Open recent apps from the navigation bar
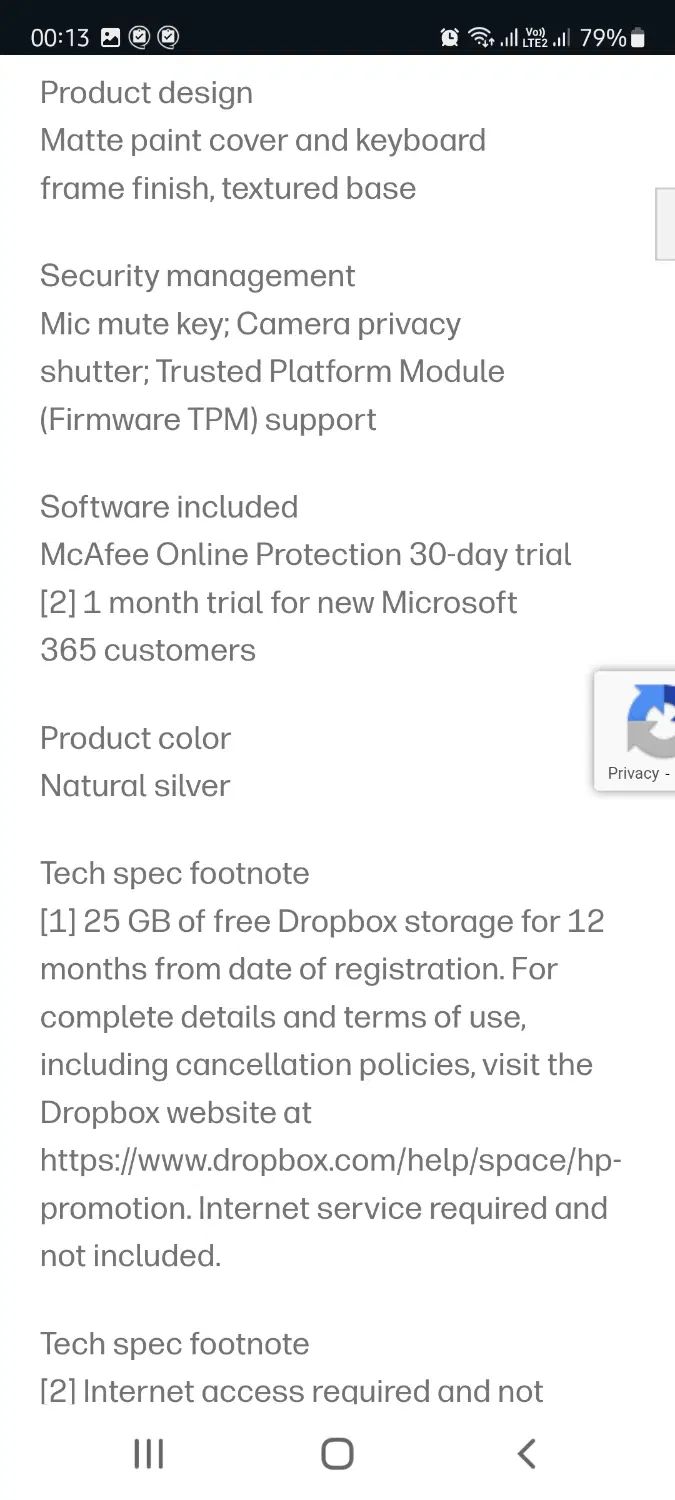This screenshot has height=1500, width=675. (149, 1453)
